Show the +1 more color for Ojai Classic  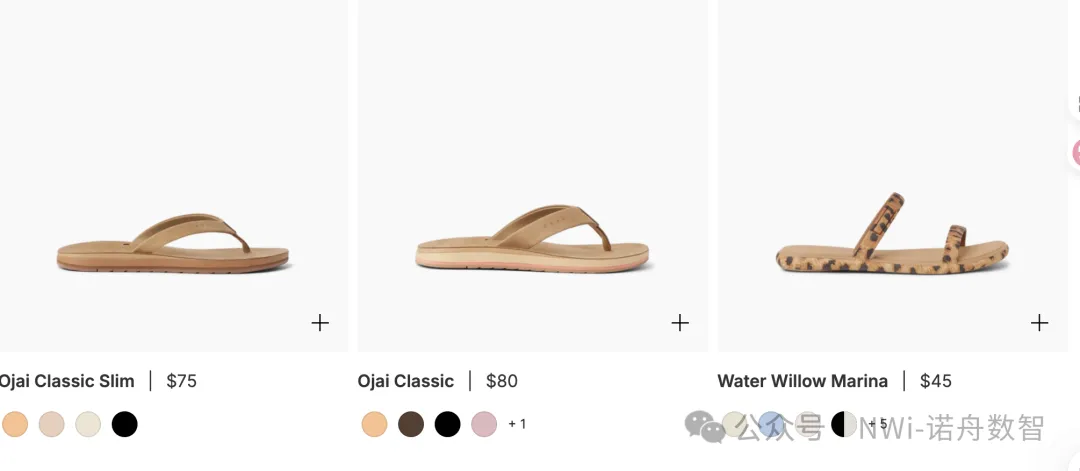[517, 424]
